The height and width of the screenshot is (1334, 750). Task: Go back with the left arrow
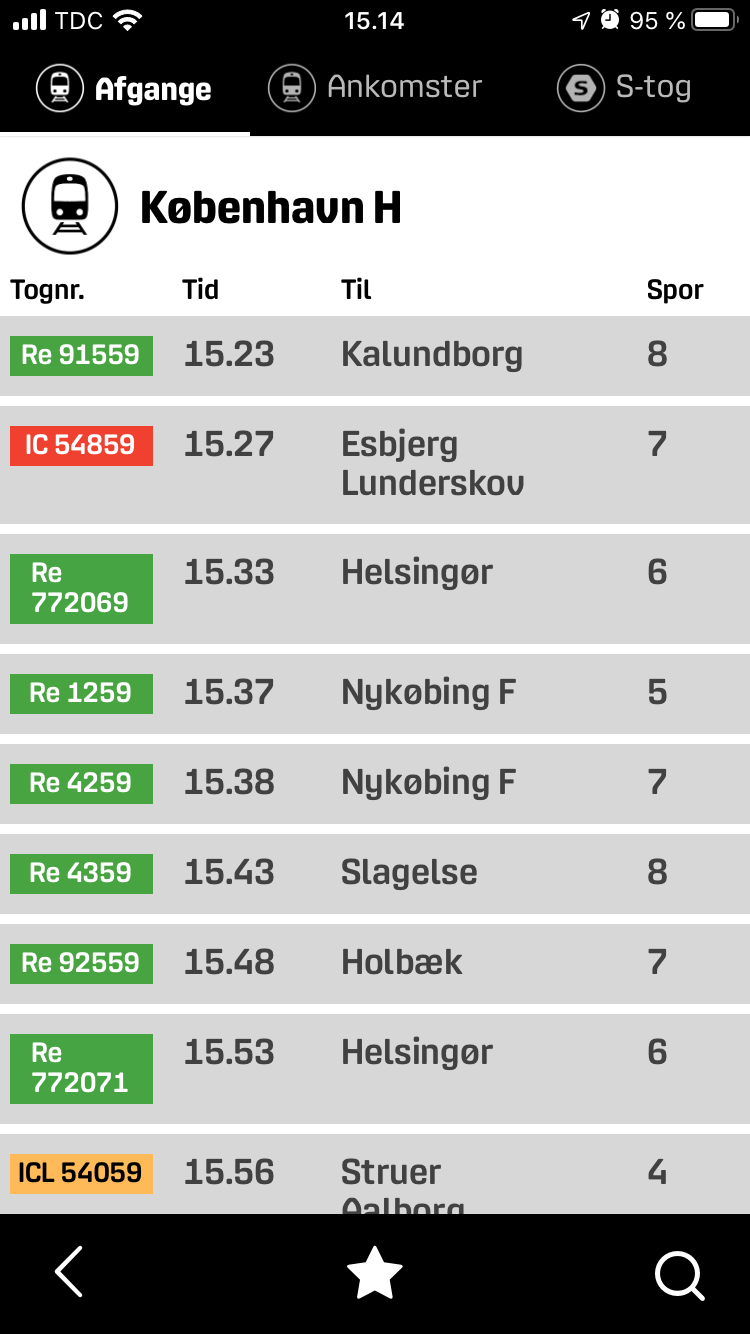point(69,1273)
